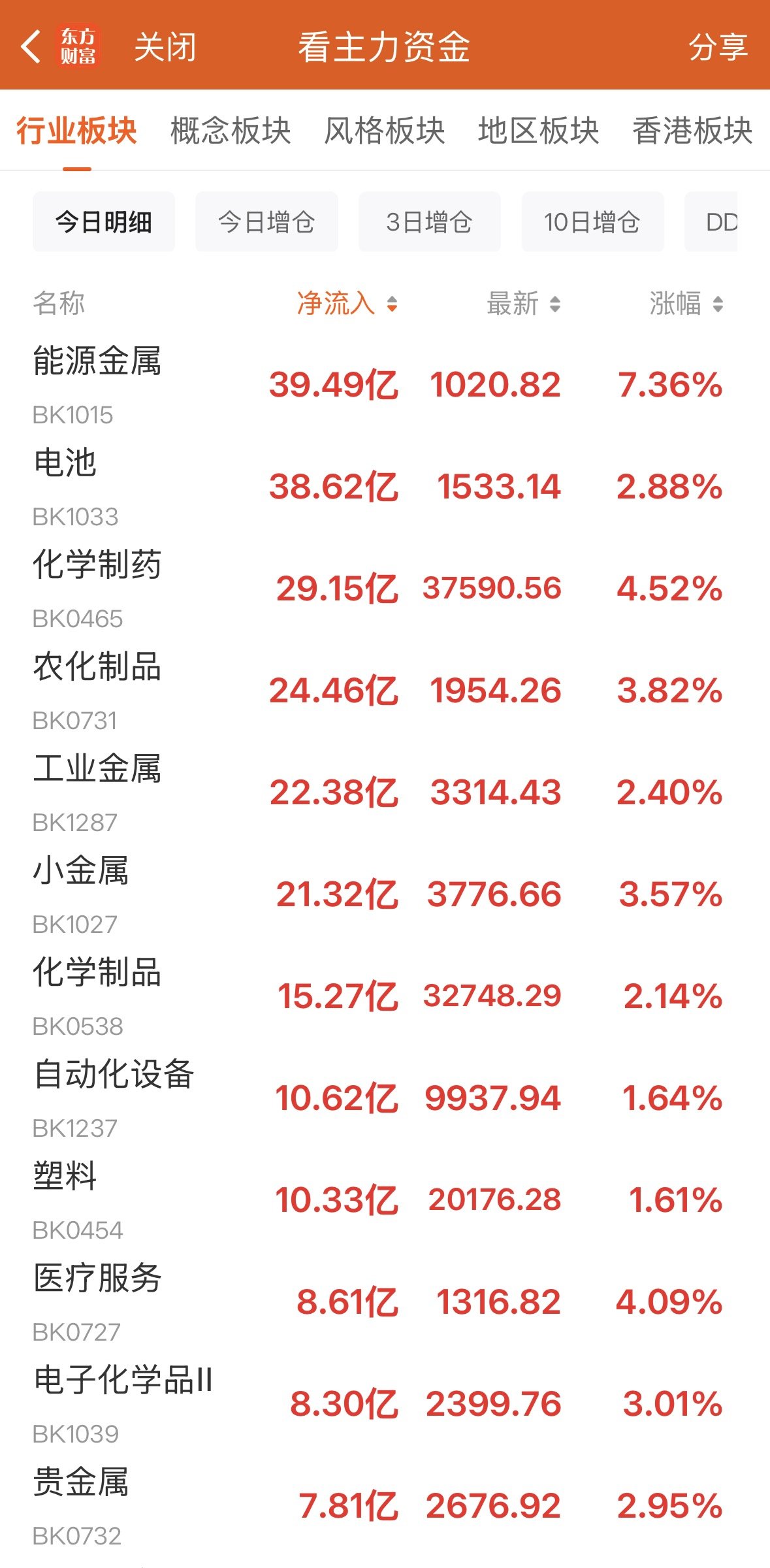
Task: Switch to the 风格板块 tab
Action: tap(384, 131)
